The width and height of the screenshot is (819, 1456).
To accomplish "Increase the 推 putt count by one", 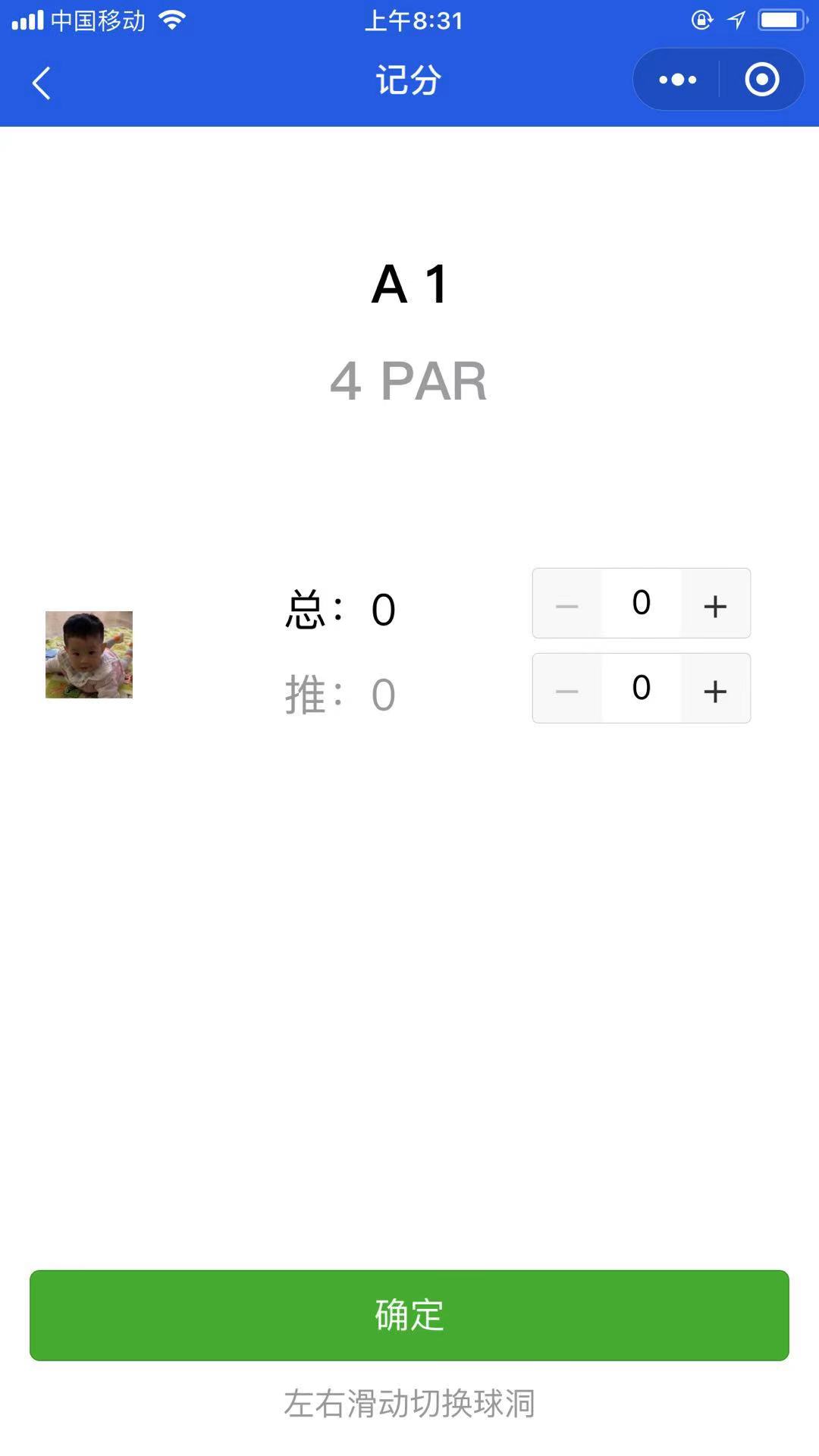I will (x=715, y=689).
